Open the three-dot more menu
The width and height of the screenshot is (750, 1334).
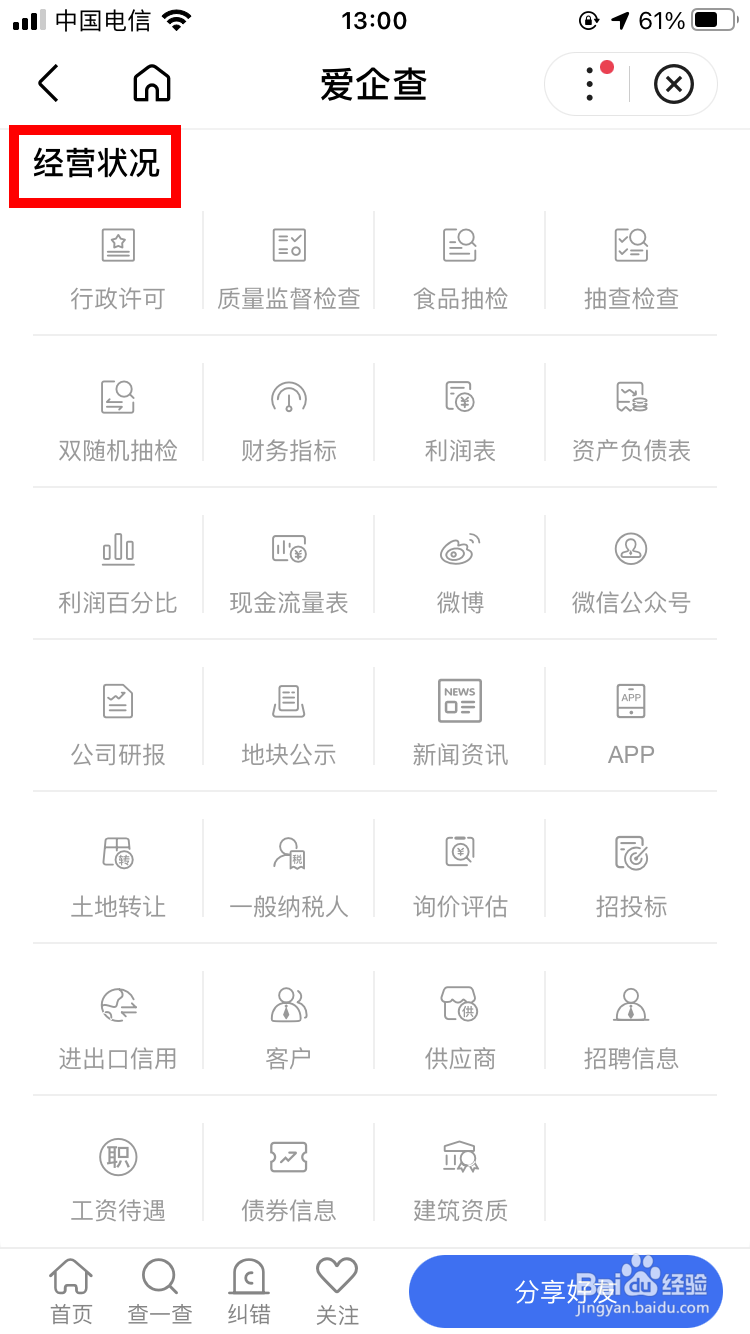pyautogui.click(x=590, y=84)
